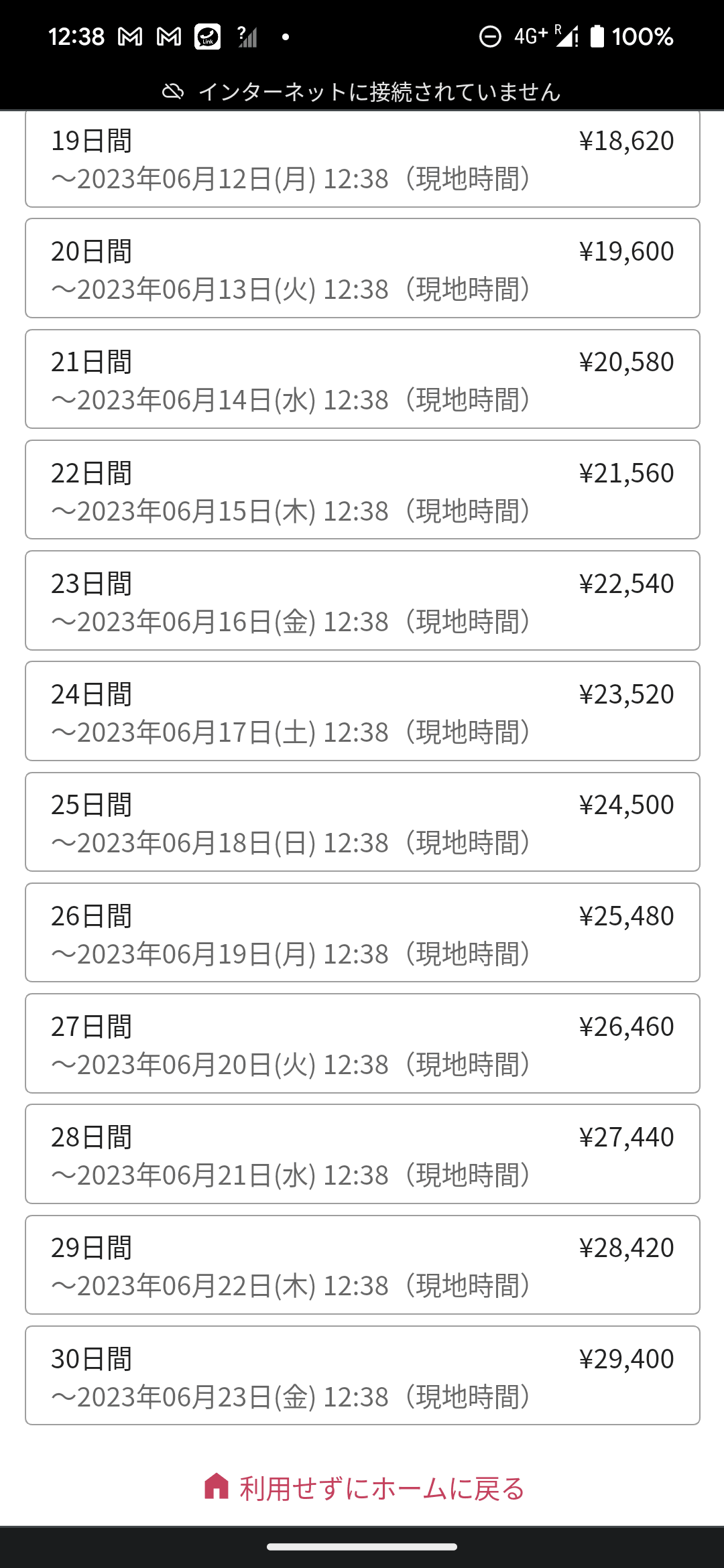Tap the 23日間 plan for ¥22,540
This screenshot has width=724, height=1568.
(x=362, y=600)
